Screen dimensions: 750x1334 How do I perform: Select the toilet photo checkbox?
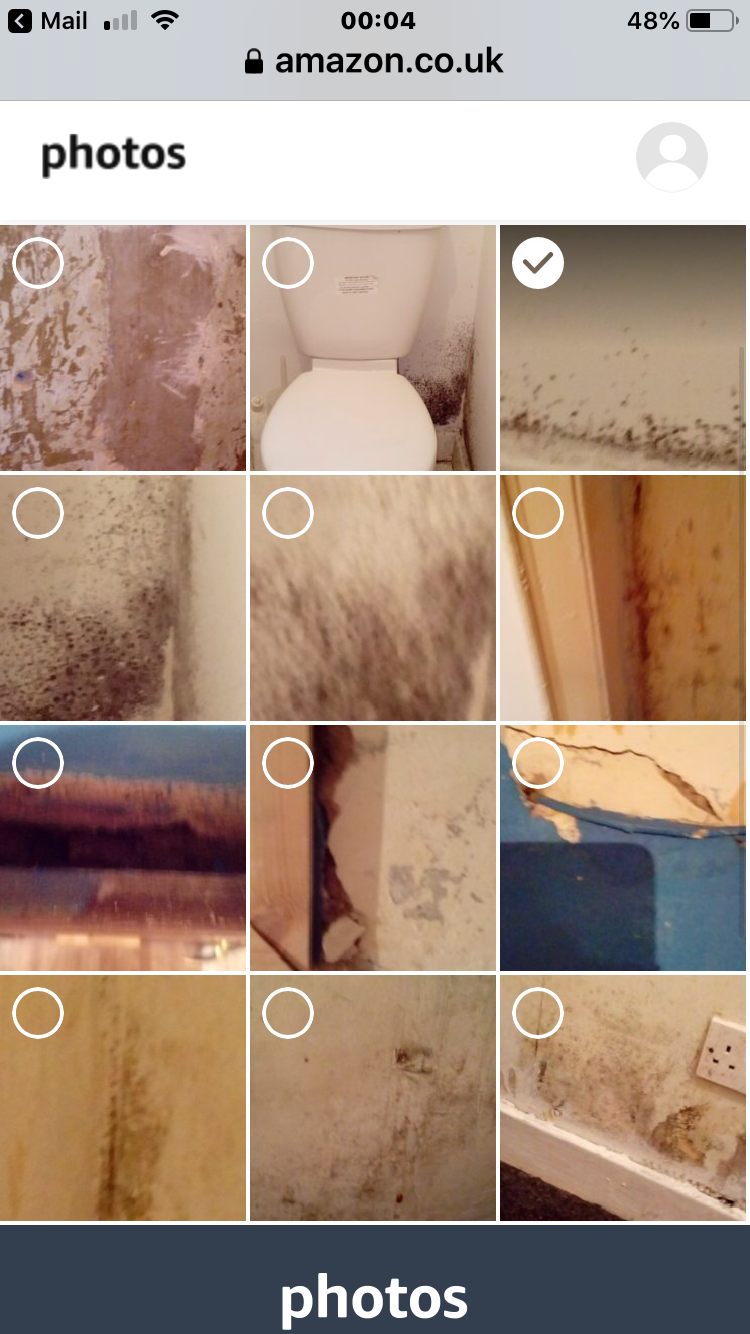click(288, 263)
